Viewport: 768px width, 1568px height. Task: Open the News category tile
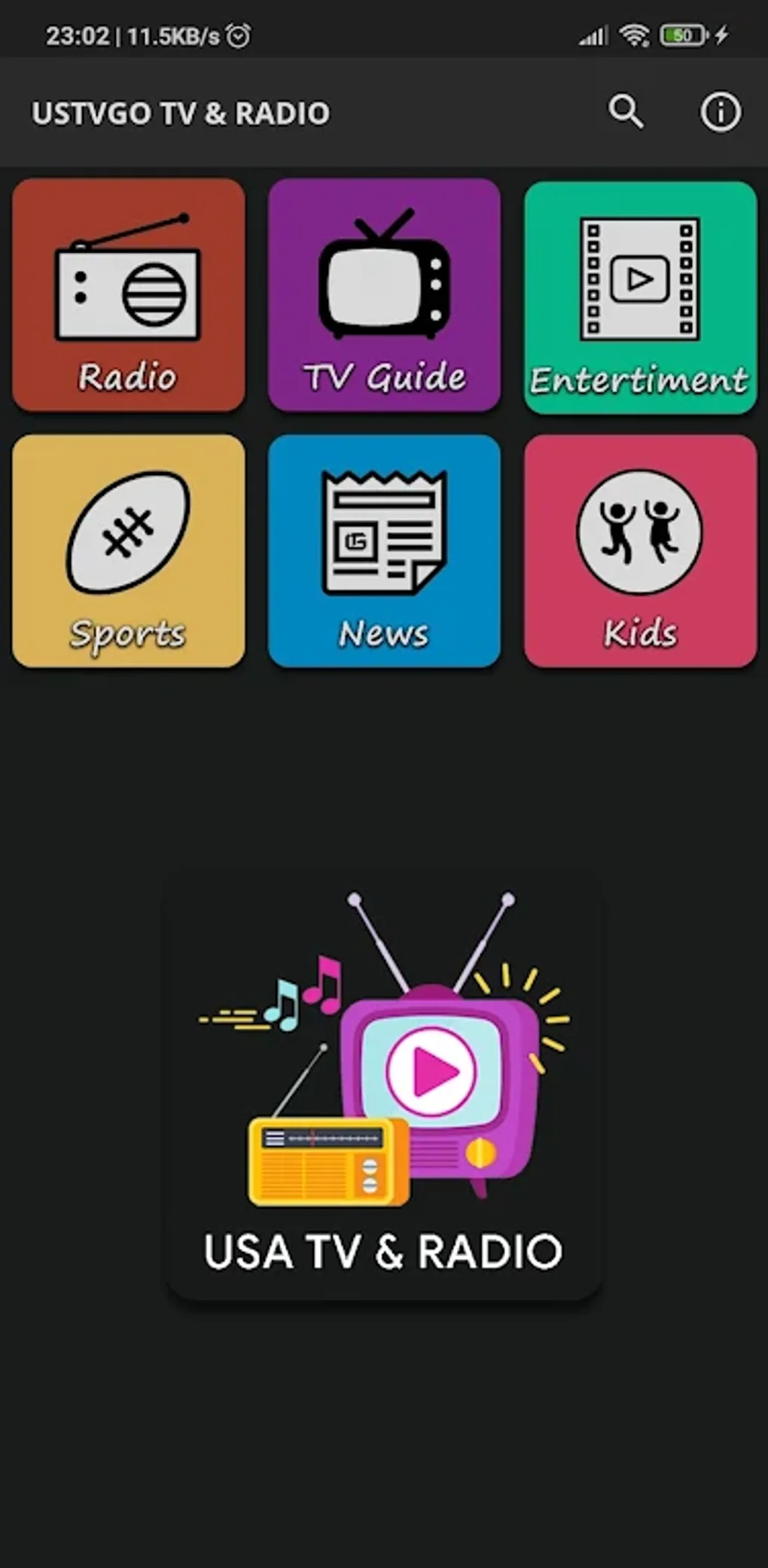point(384,551)
